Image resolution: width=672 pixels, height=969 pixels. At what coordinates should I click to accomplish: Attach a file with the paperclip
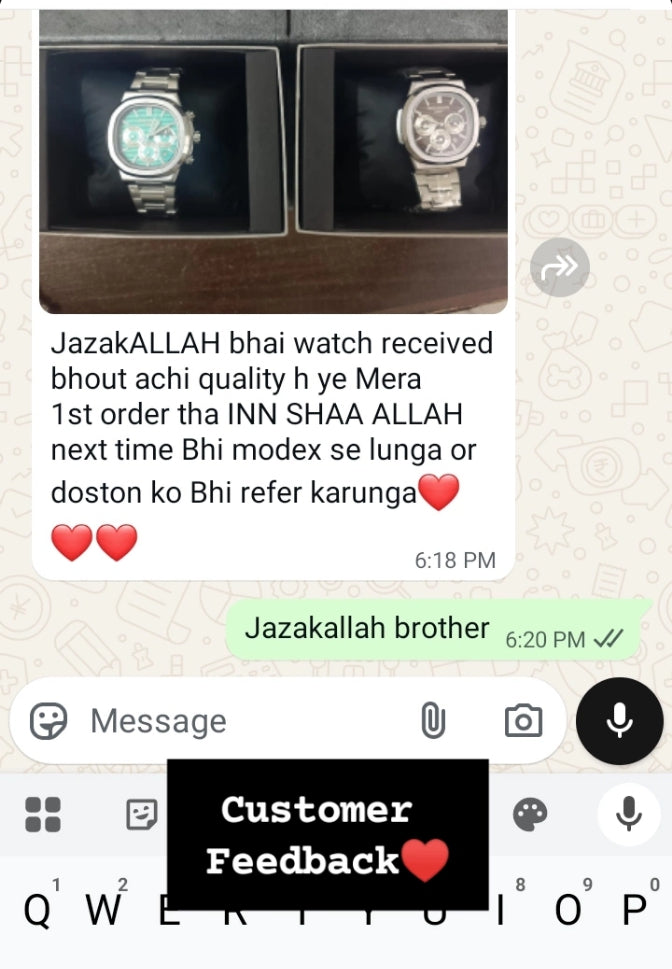pyautogui.click(x=432, y=720)
